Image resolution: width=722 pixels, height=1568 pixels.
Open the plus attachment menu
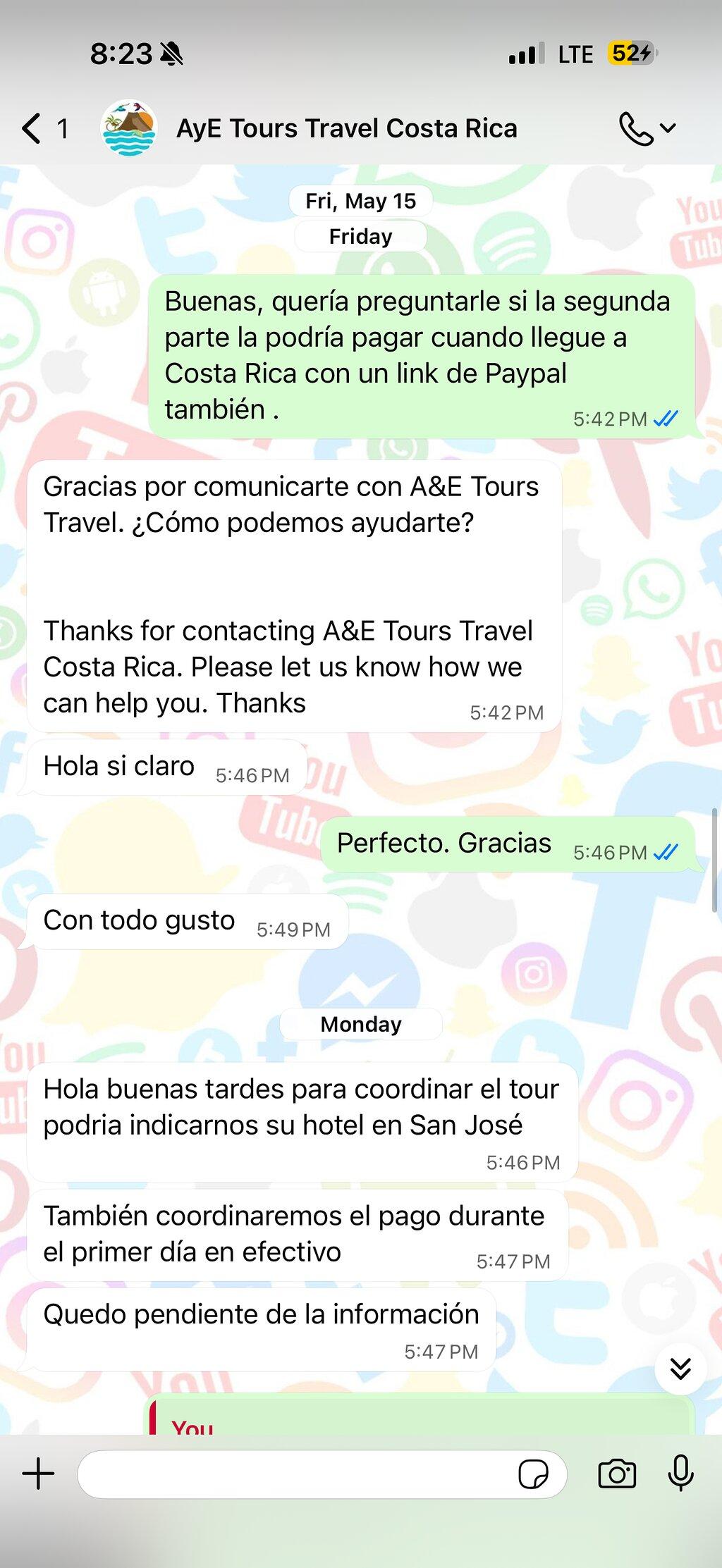tap(38, 1474)
